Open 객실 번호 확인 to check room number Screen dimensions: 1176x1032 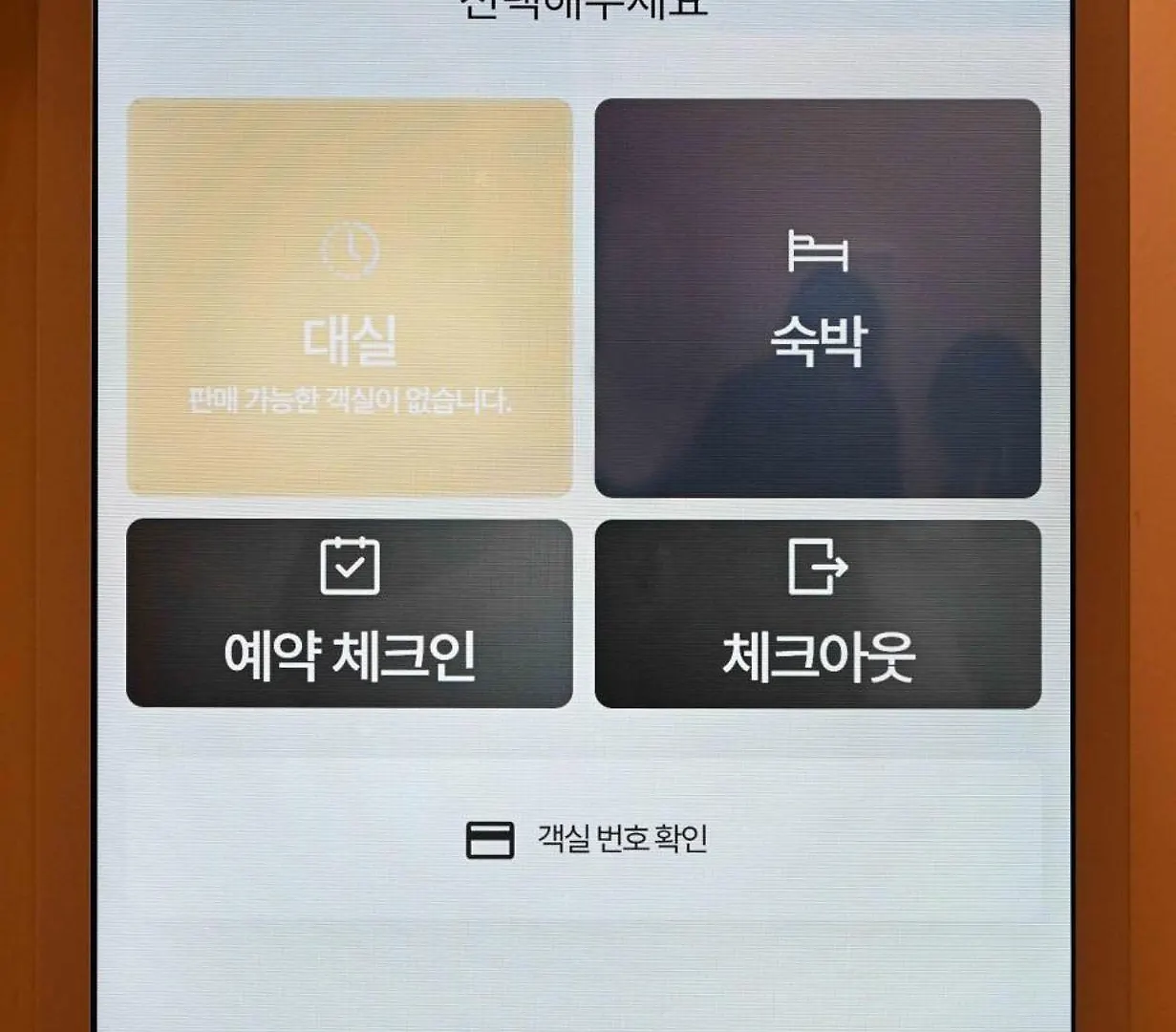coord(585,839)
